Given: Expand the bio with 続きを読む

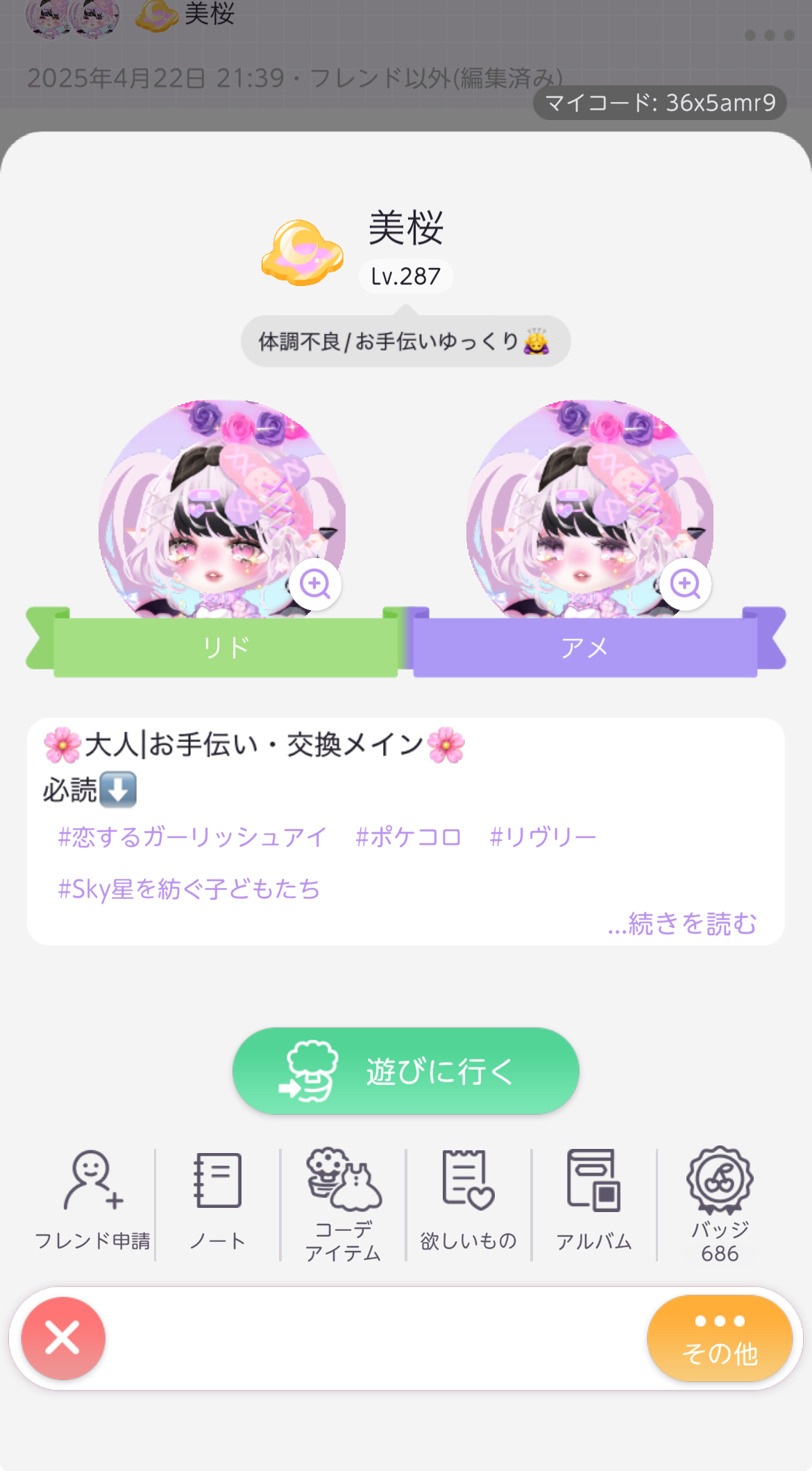Looking at the screenshot, I should coord(682,924).
